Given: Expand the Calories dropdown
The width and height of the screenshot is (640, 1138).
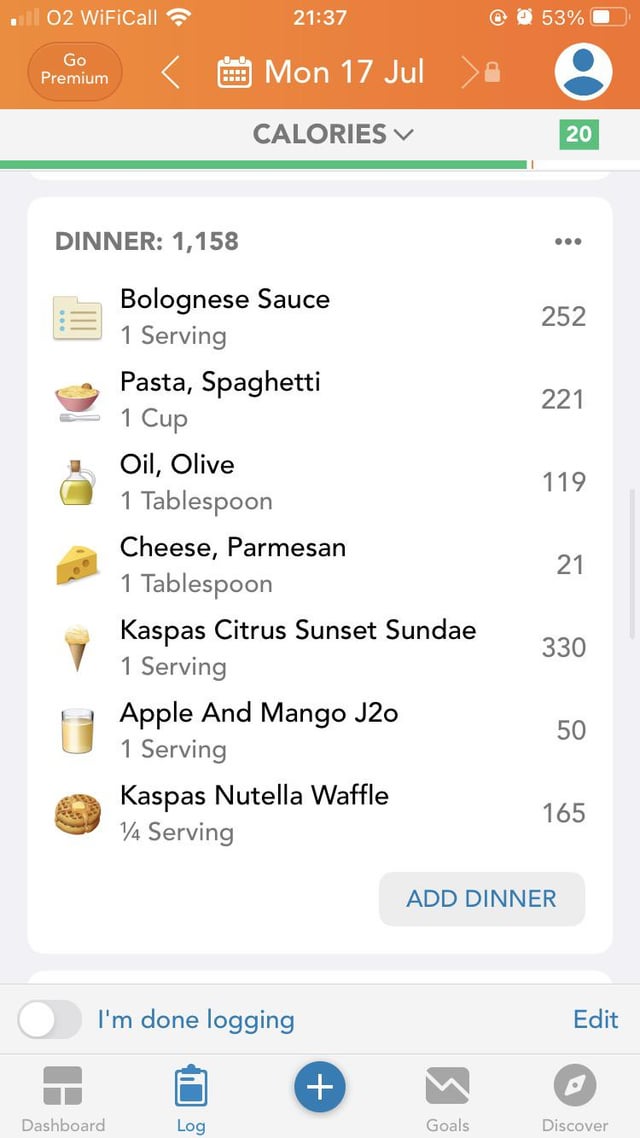Looking at the screenshot, I should pyautogui.click(x=333, y=134).
